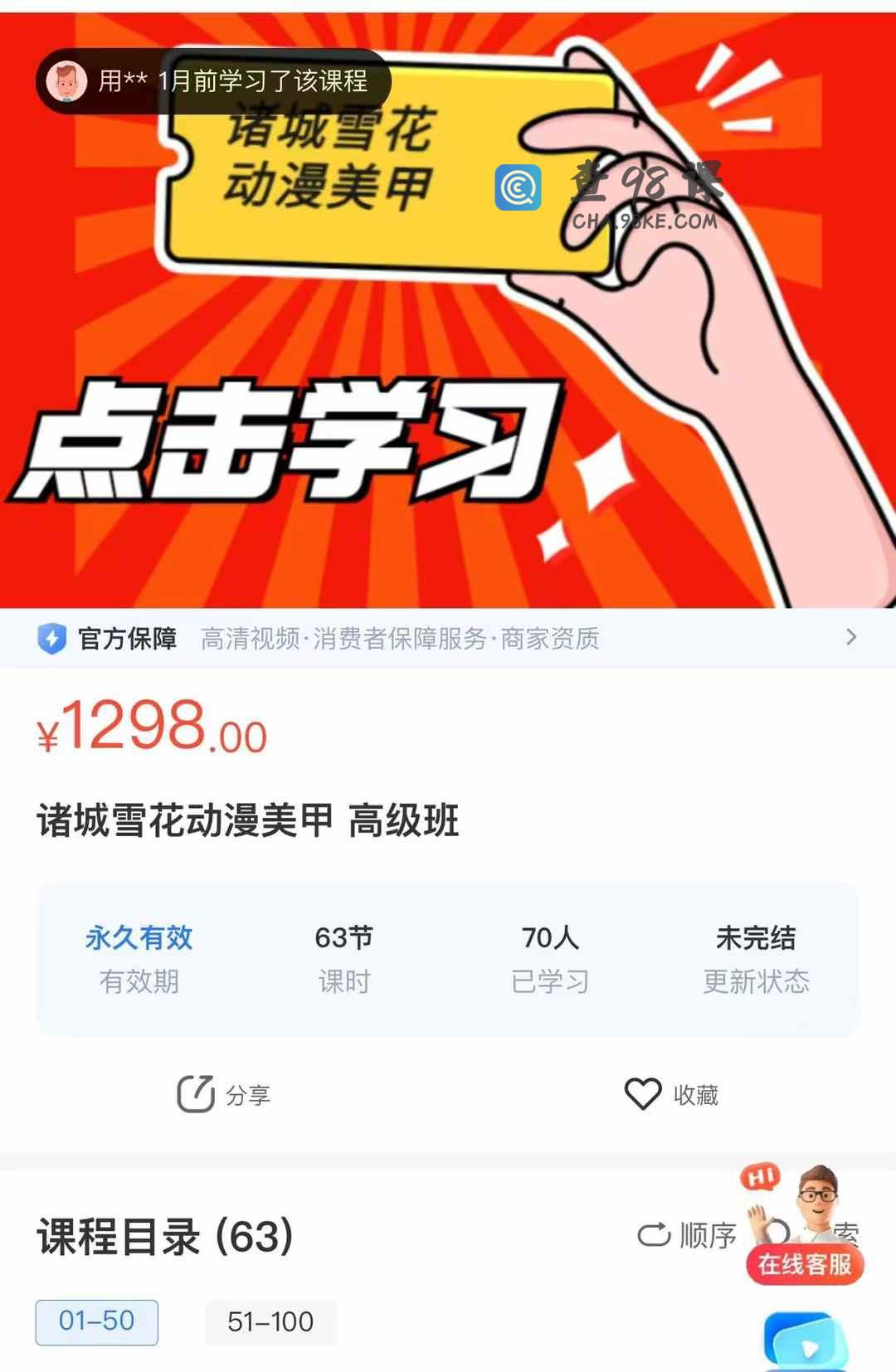Select the 01–50 lesson range
The image size is (896, 1372).
click(x=97, y=1321)
